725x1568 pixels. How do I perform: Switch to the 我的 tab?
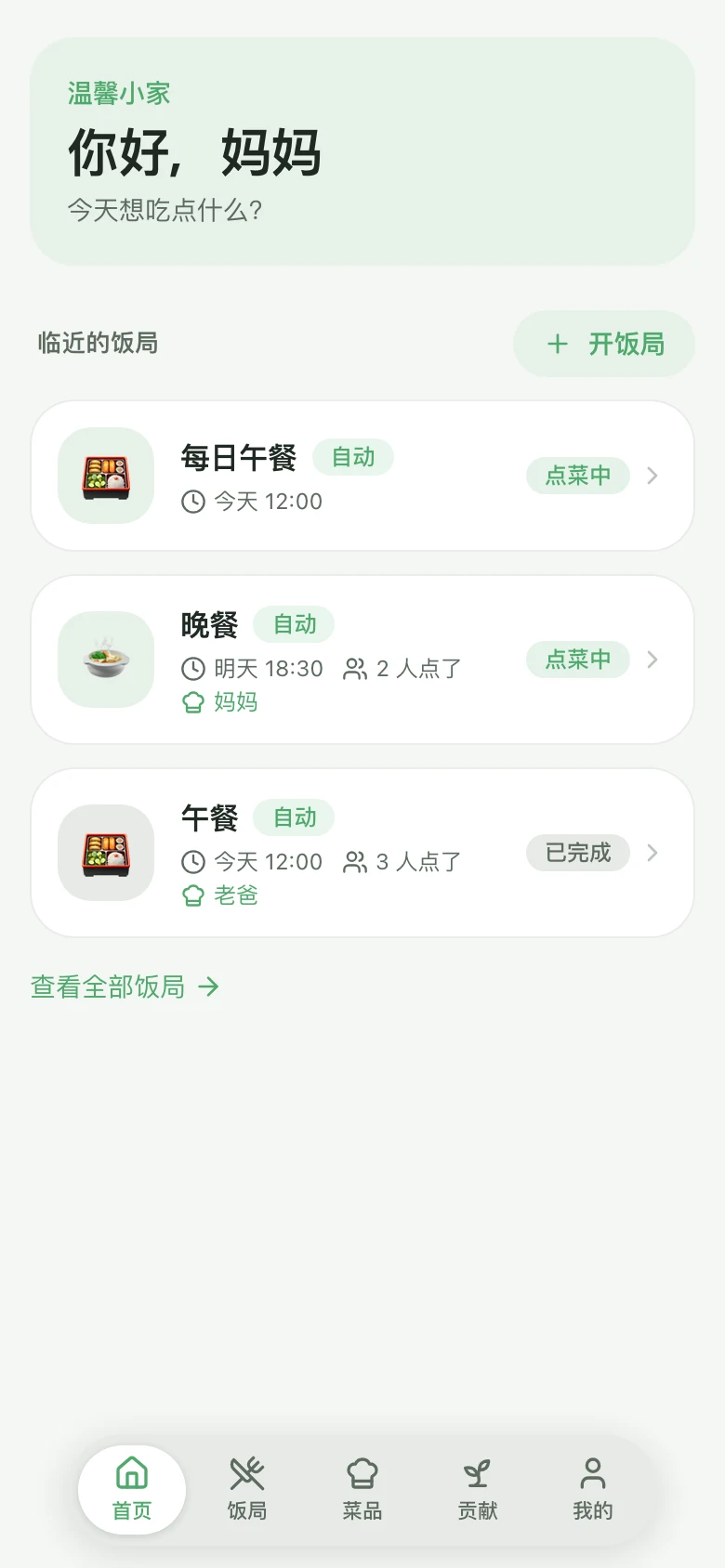(593, 1490)
